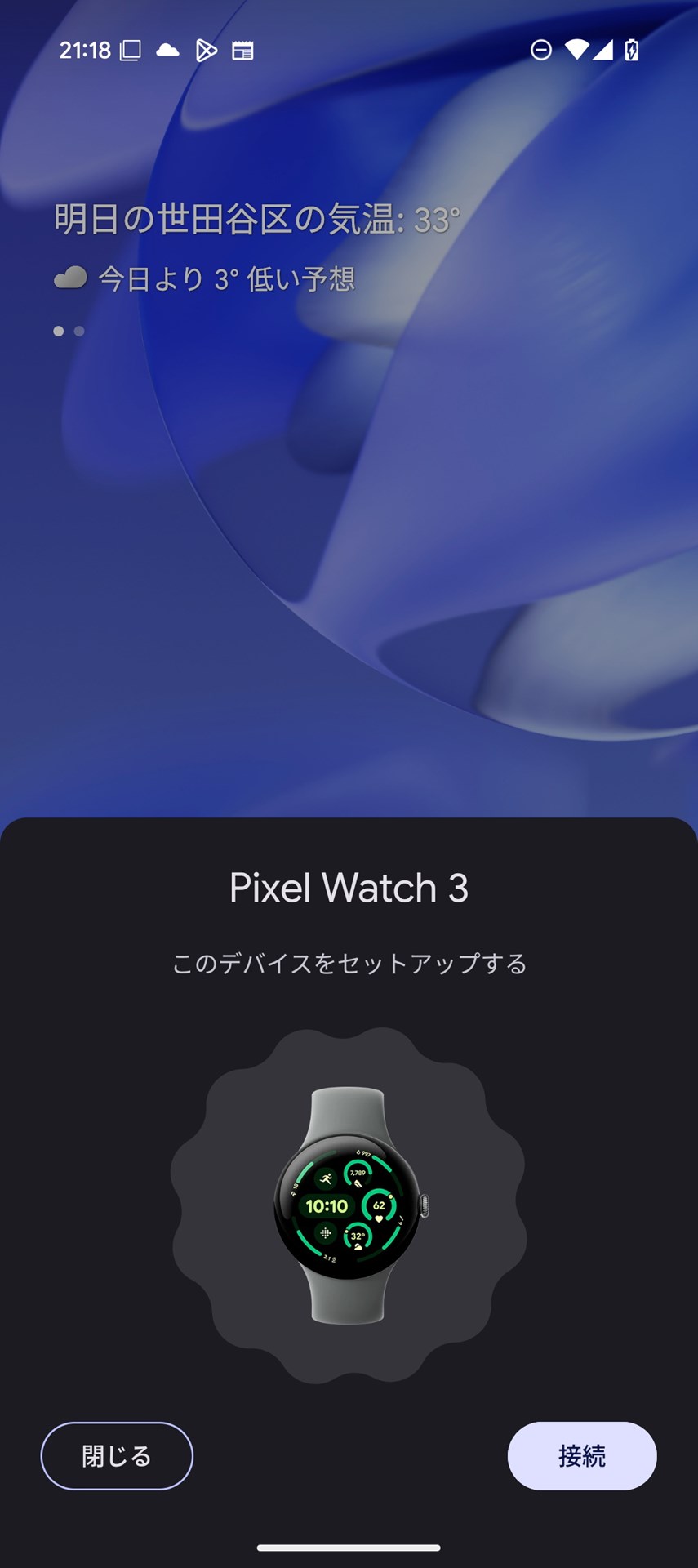Toggle Do Not Disturb from the status bar
The image size is (698, 1568).
[x=540, y=50]
